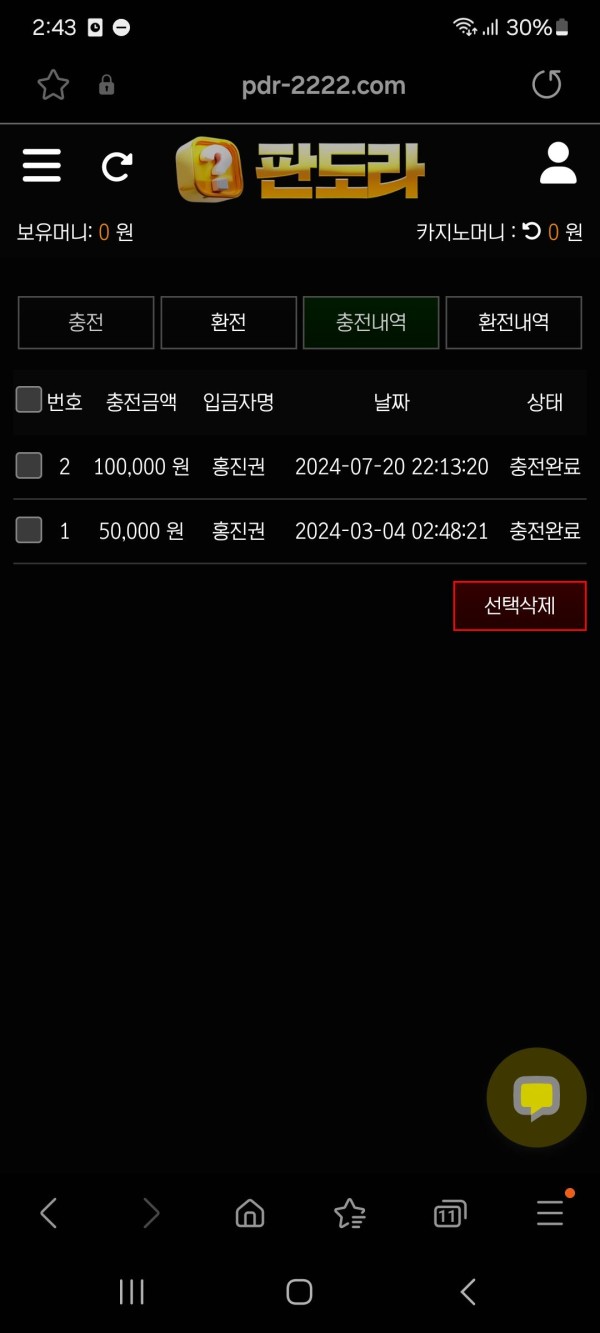The width and height of the screenshot is (600, 1333).
Task: Switch to the 환전 tab
Action: 228,323
